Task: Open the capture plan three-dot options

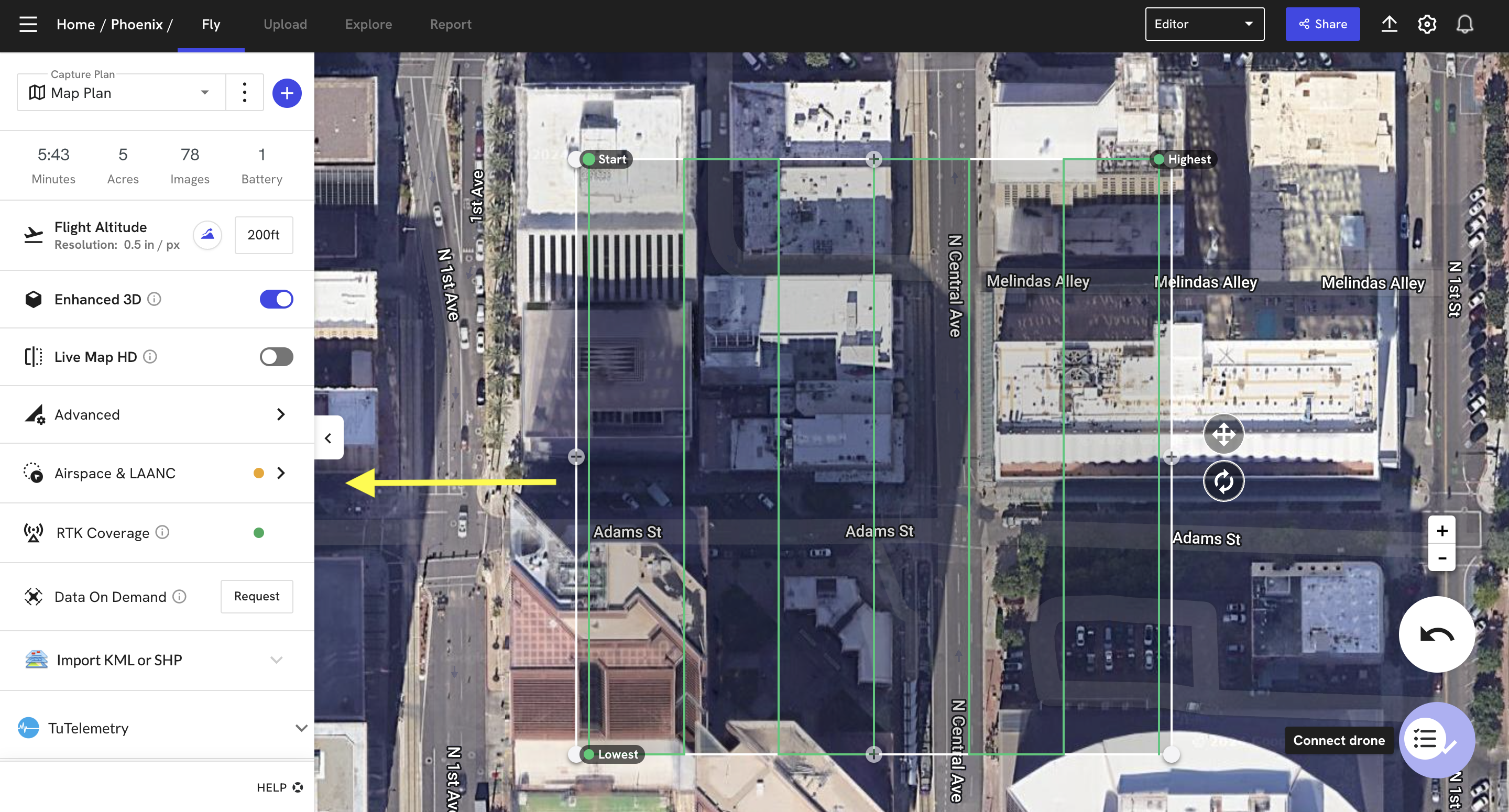Action: click(x=244, y=93)
